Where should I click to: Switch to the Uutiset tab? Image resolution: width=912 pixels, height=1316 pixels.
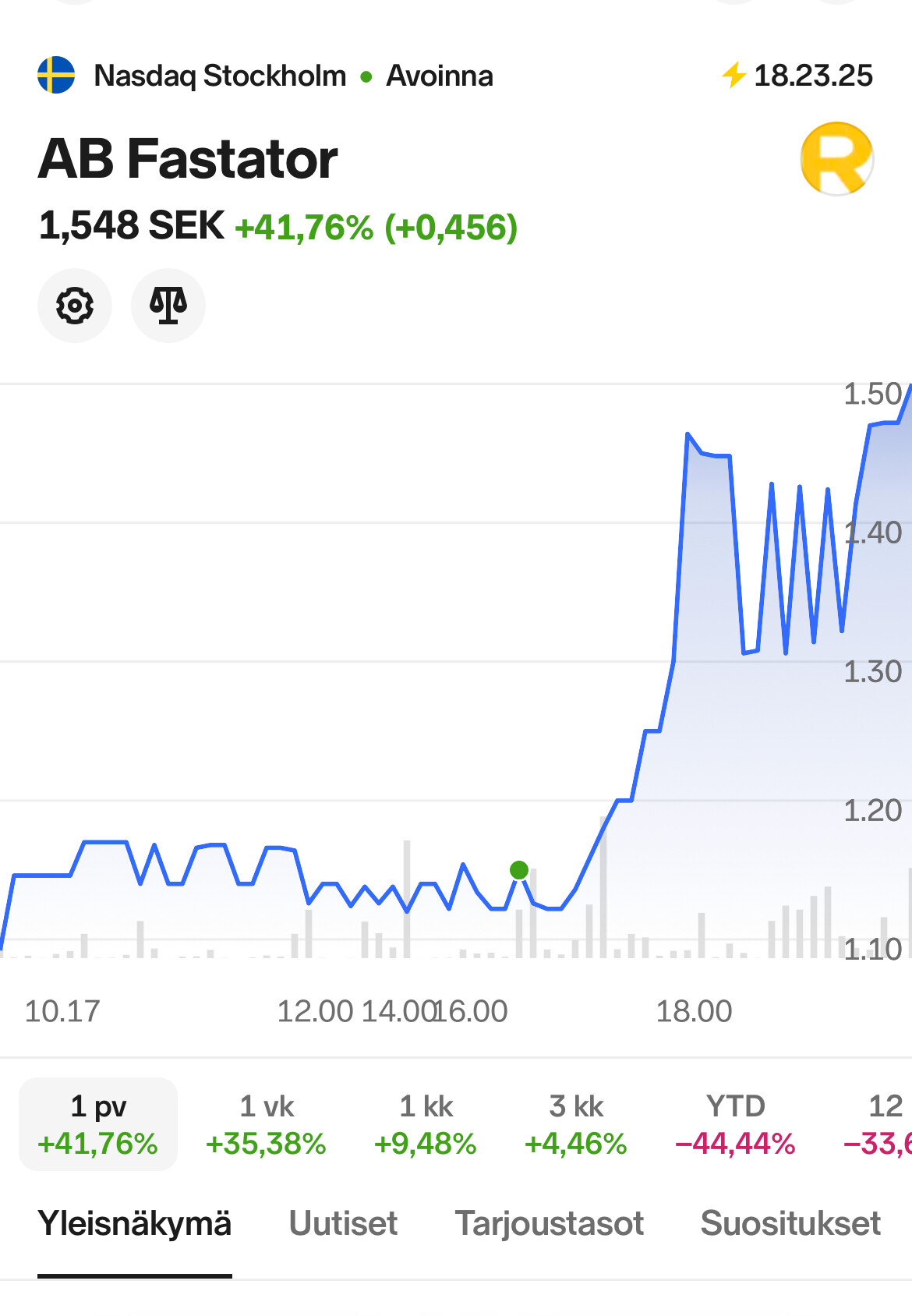pos(343,1223)
